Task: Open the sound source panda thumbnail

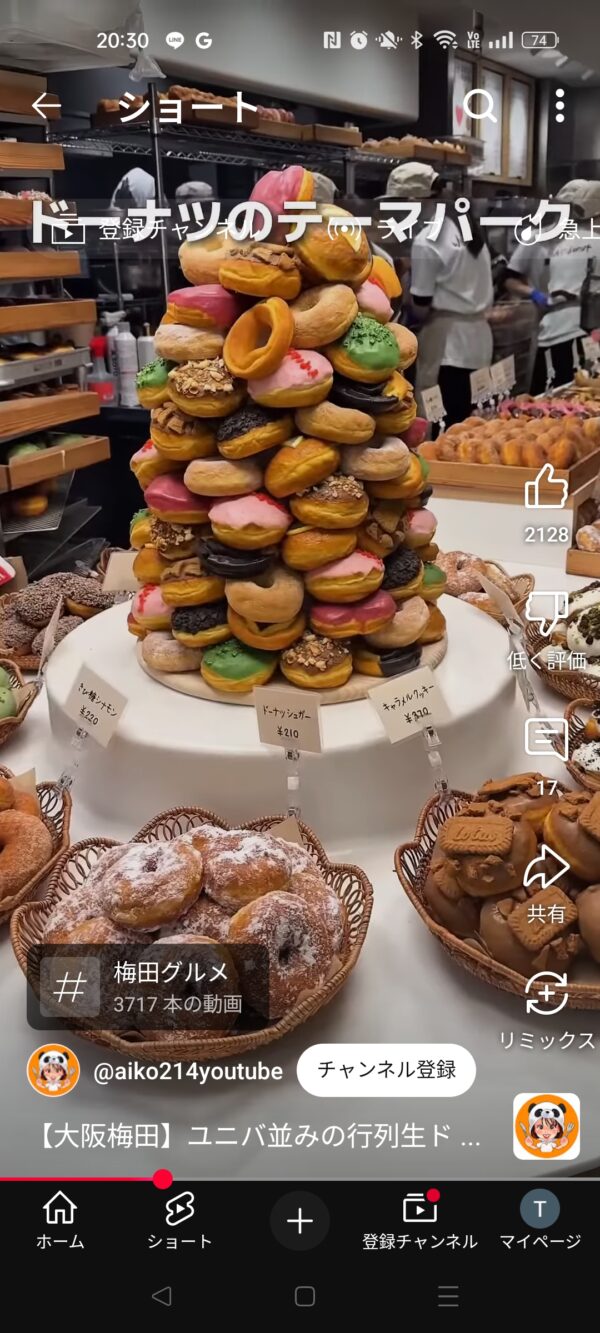Action: tap(546, 1126)
